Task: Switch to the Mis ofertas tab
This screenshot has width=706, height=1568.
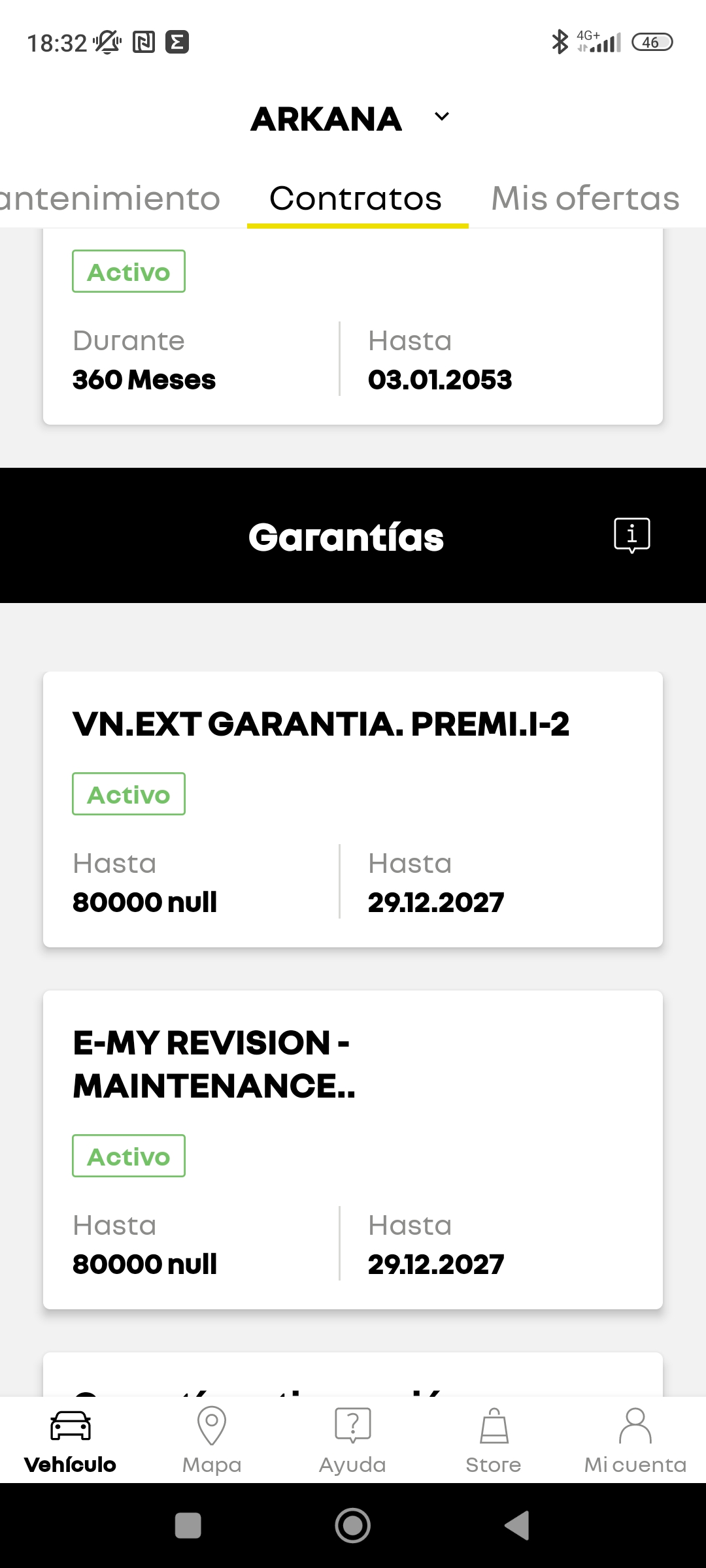Action: 585,199
